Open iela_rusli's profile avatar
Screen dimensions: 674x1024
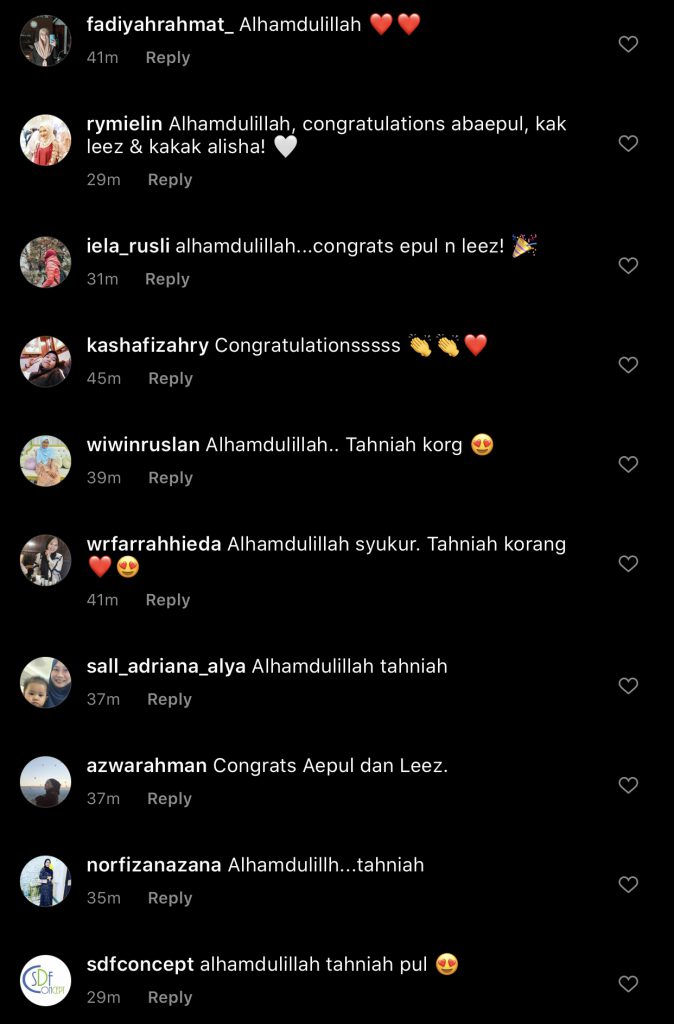click(x=46, y=262)
